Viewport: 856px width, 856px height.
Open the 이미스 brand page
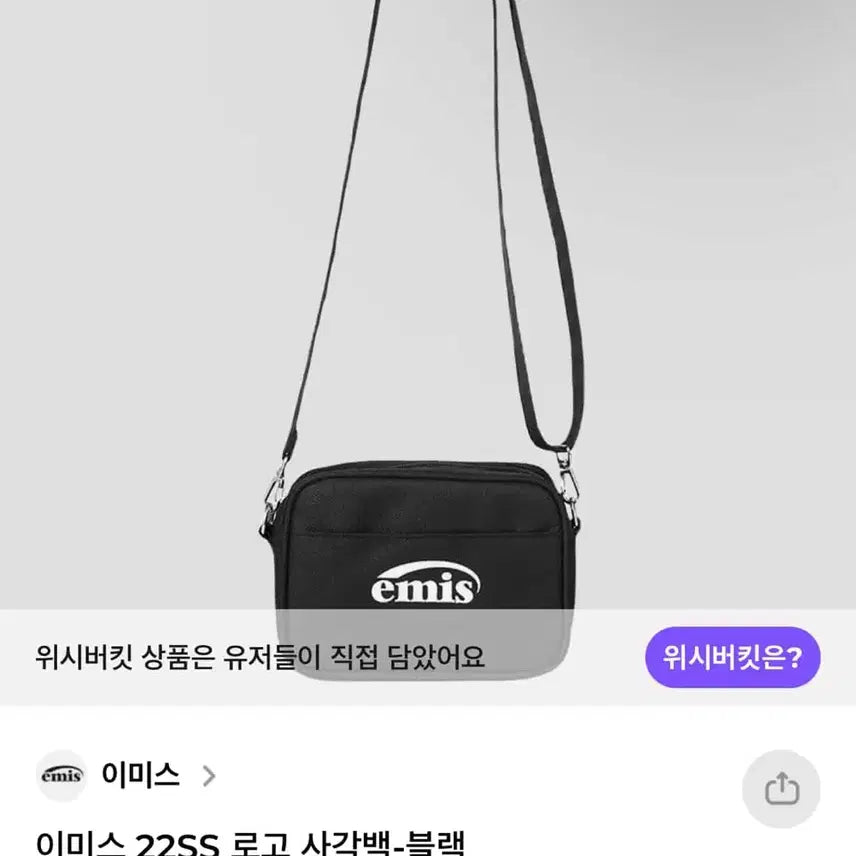[140, 774]
